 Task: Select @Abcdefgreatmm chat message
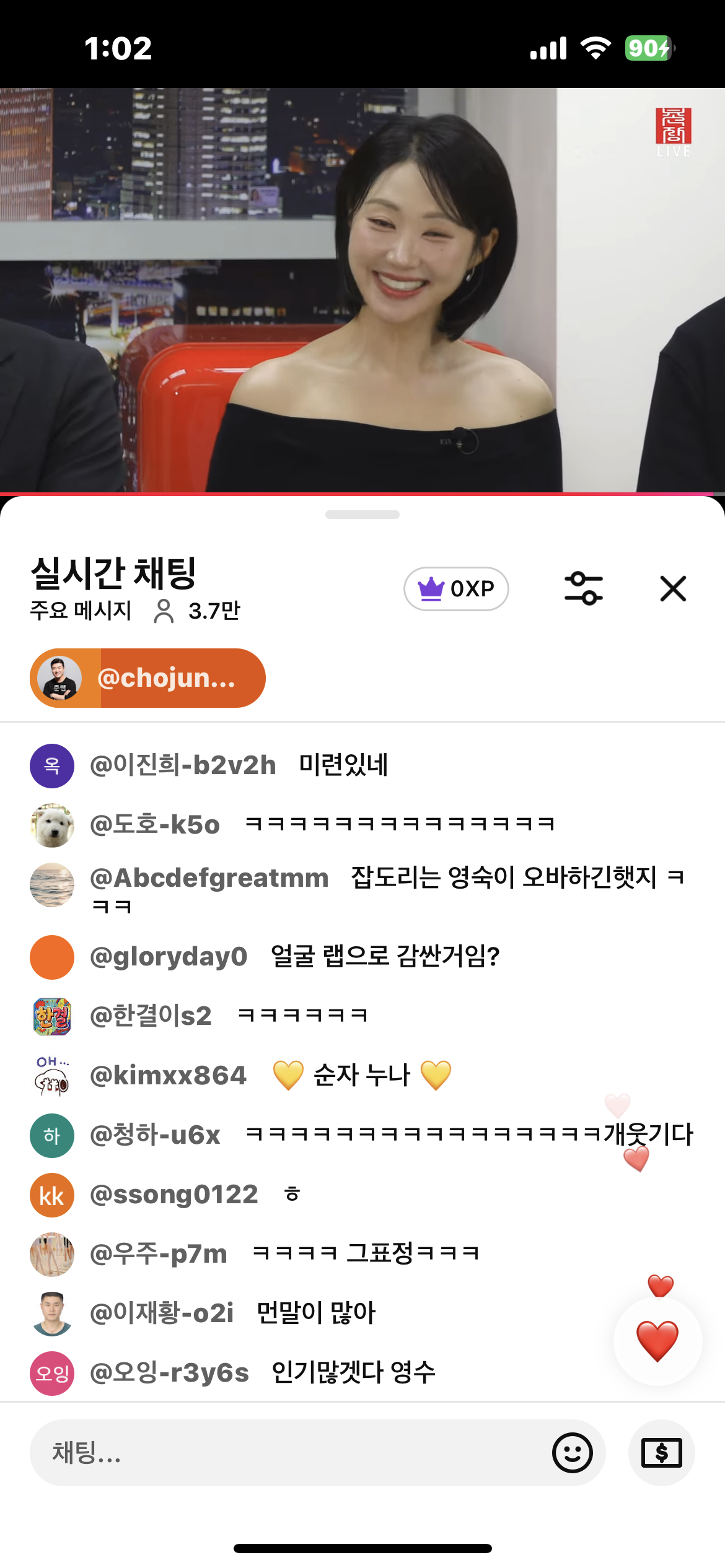(x=362, y=891)
